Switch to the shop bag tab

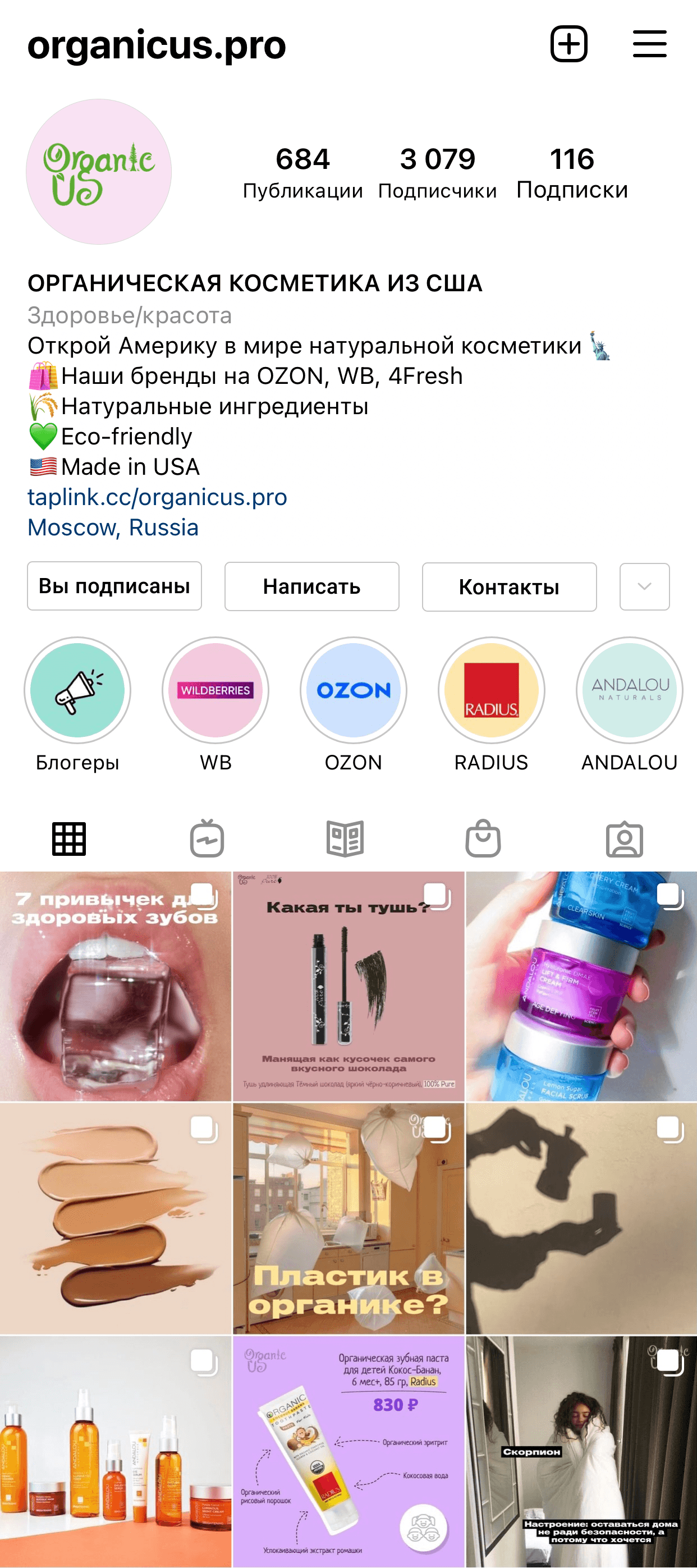coord(483,839)
